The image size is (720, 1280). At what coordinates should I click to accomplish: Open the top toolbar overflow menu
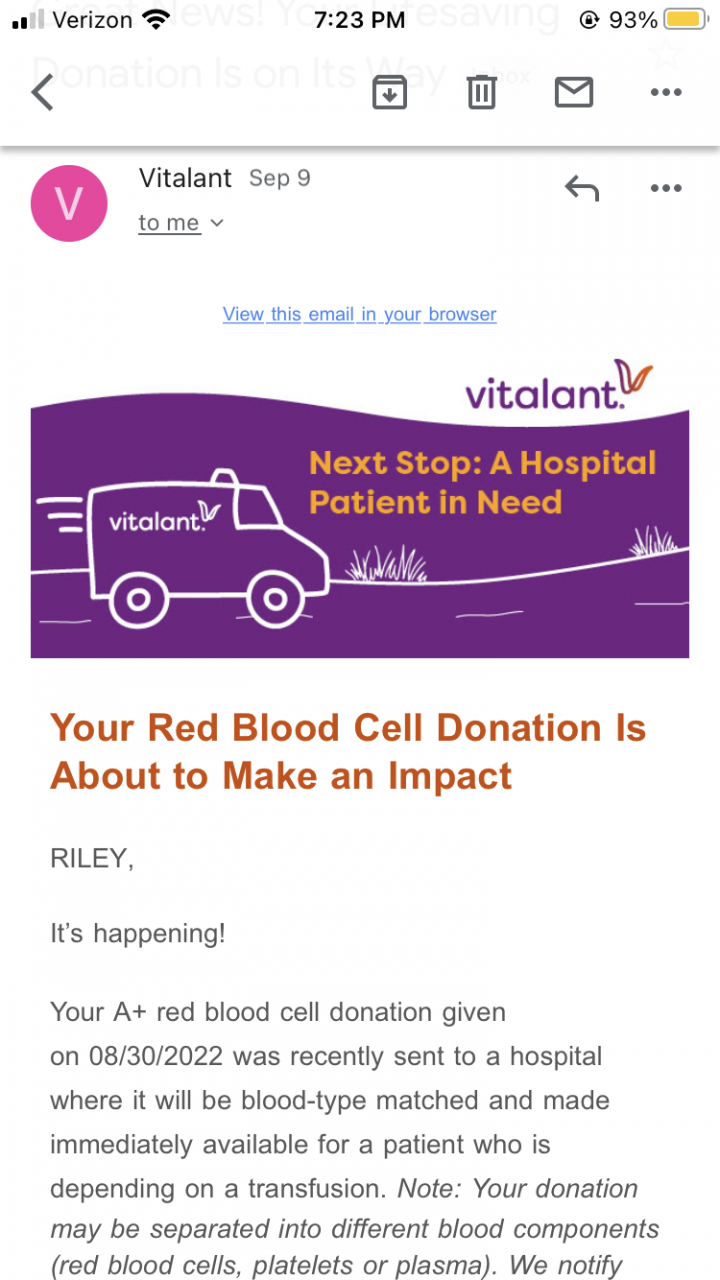(x=665, y=93)
